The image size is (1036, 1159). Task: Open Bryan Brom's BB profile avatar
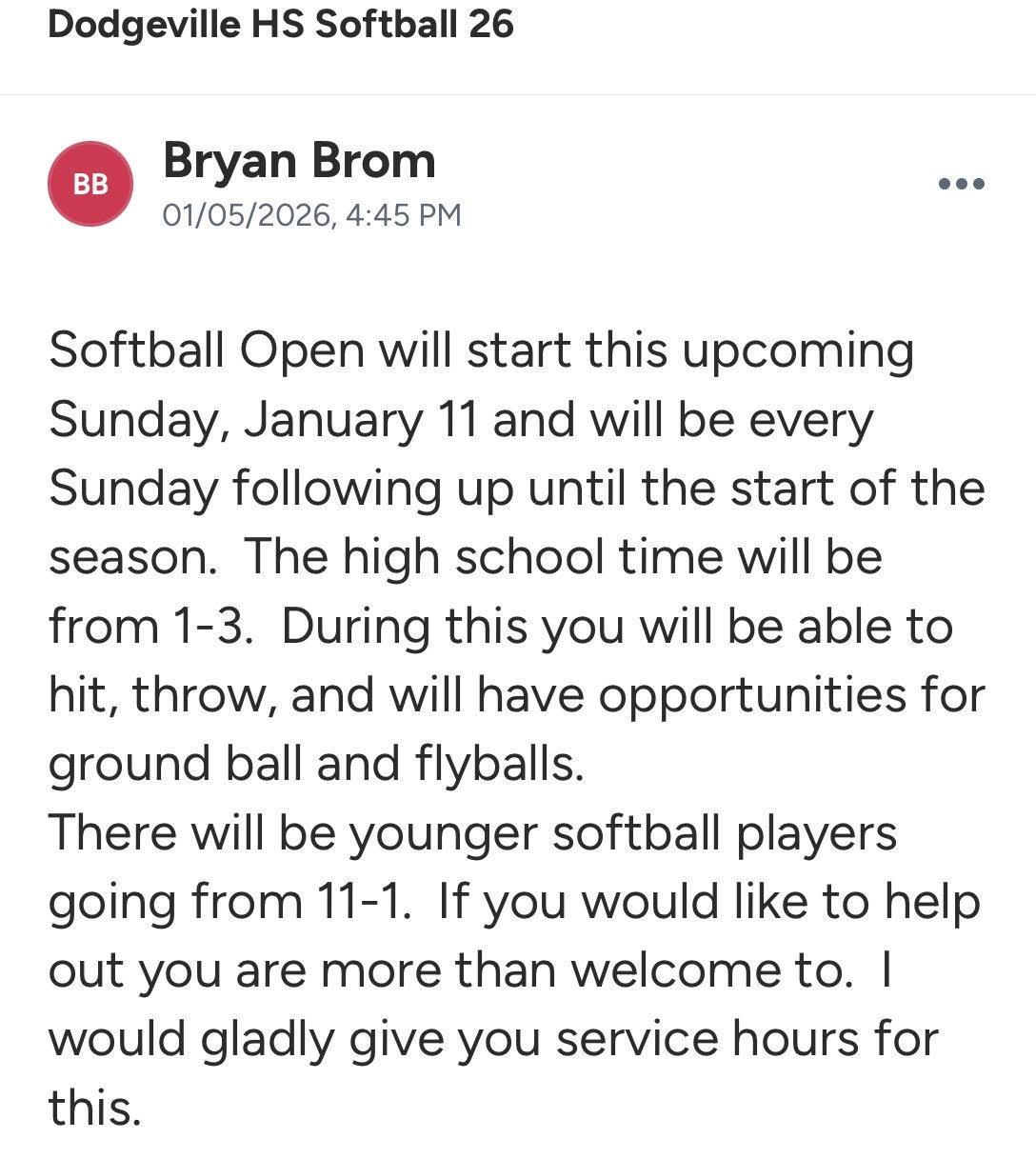tap(90, 184)
